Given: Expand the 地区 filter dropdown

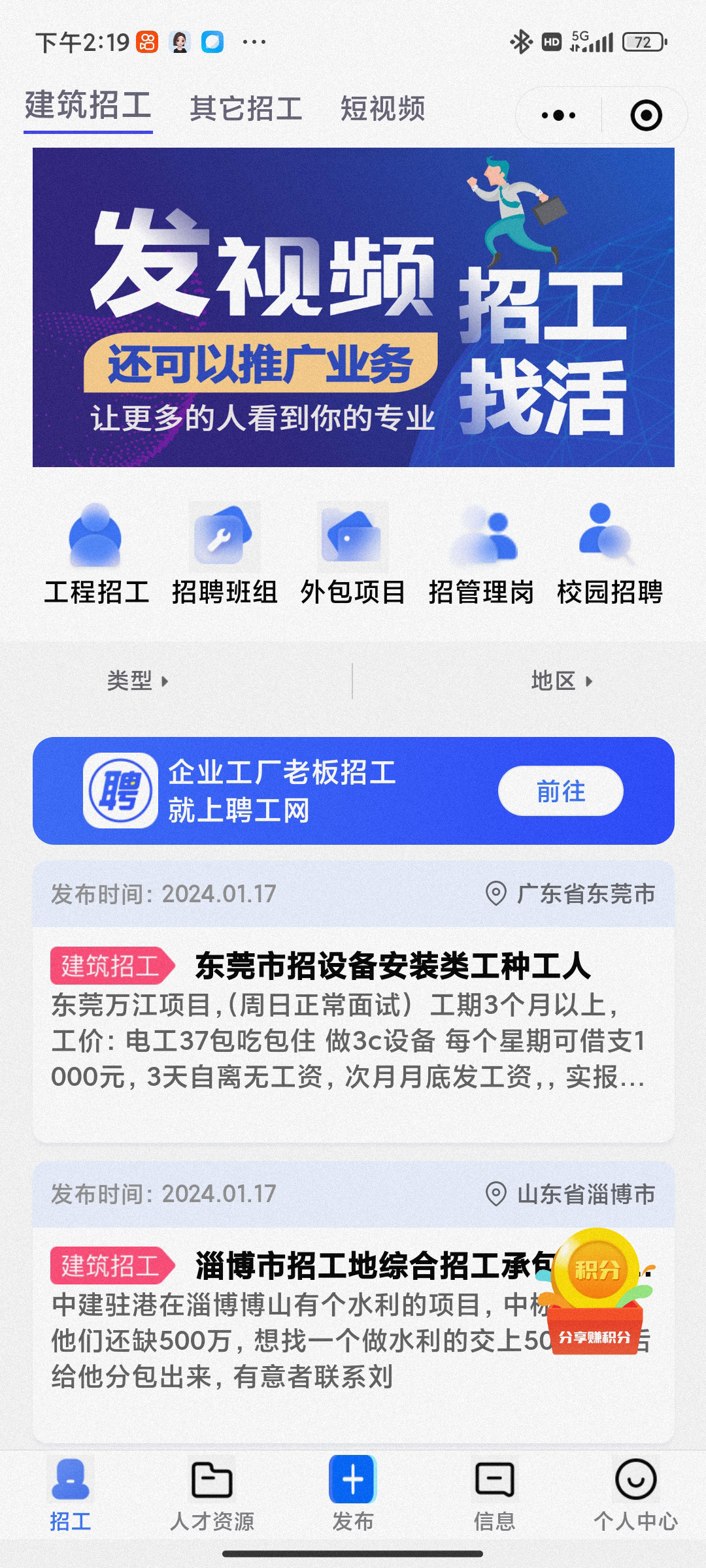Looking at the screenshot, I should pyautogui.click(x=561, y=681).
